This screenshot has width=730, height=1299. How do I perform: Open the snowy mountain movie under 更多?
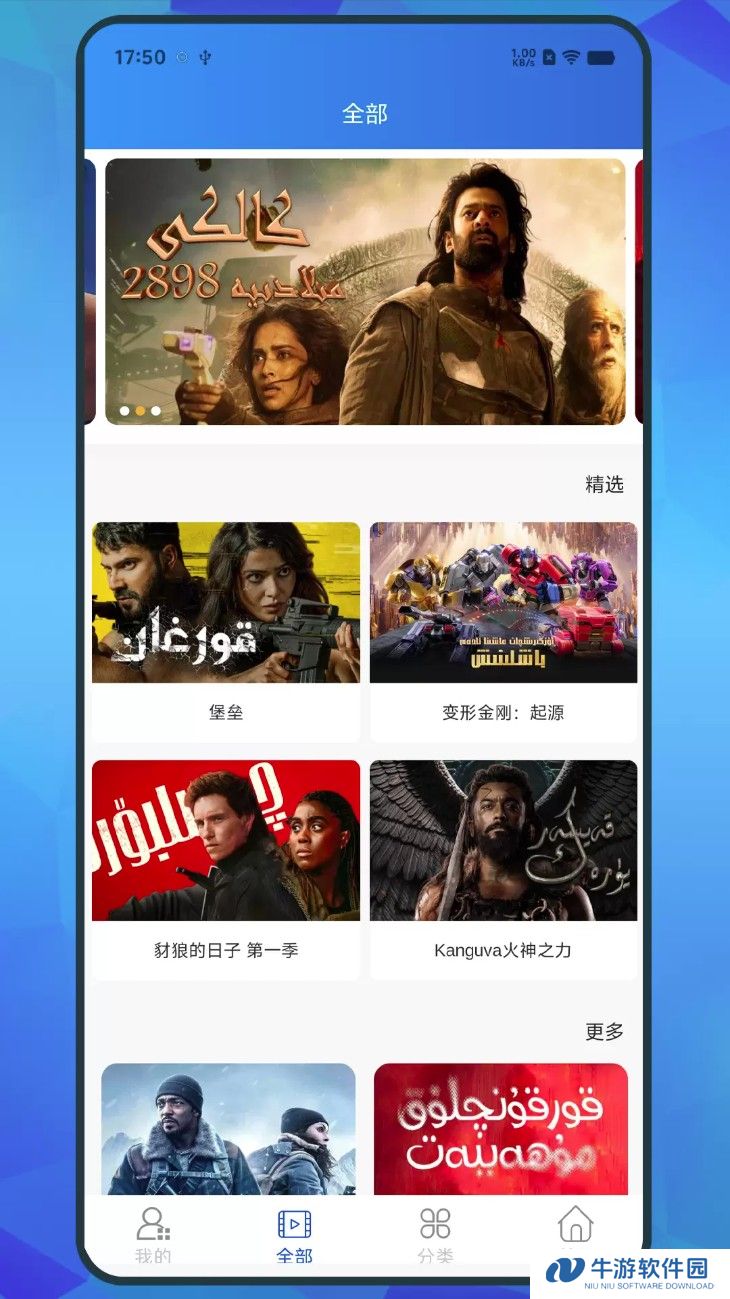(x=228, y=1129)
